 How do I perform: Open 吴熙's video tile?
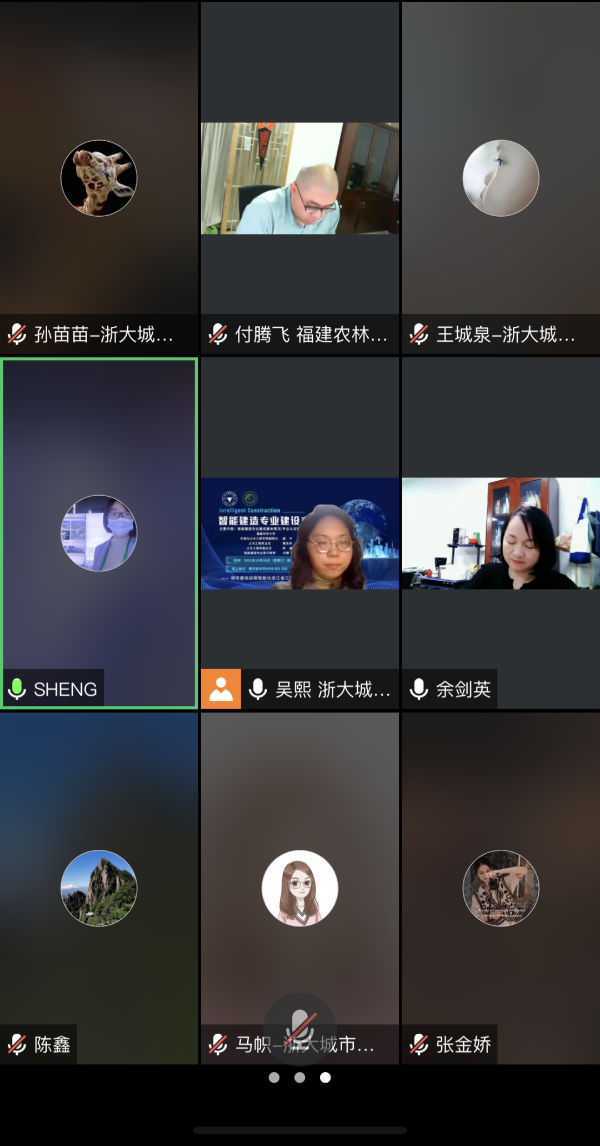300,533
